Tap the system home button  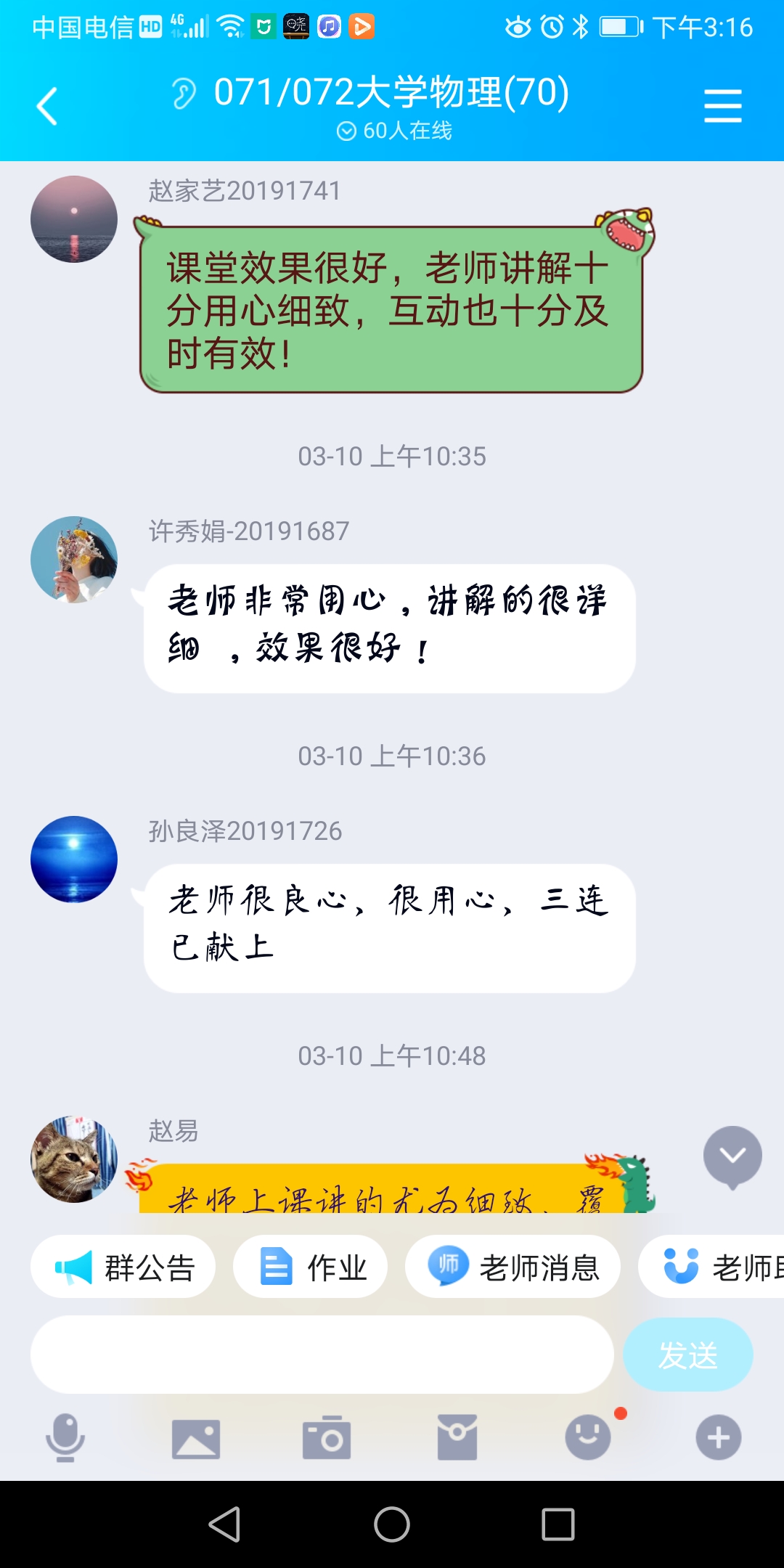click(x=392, y=1524)
